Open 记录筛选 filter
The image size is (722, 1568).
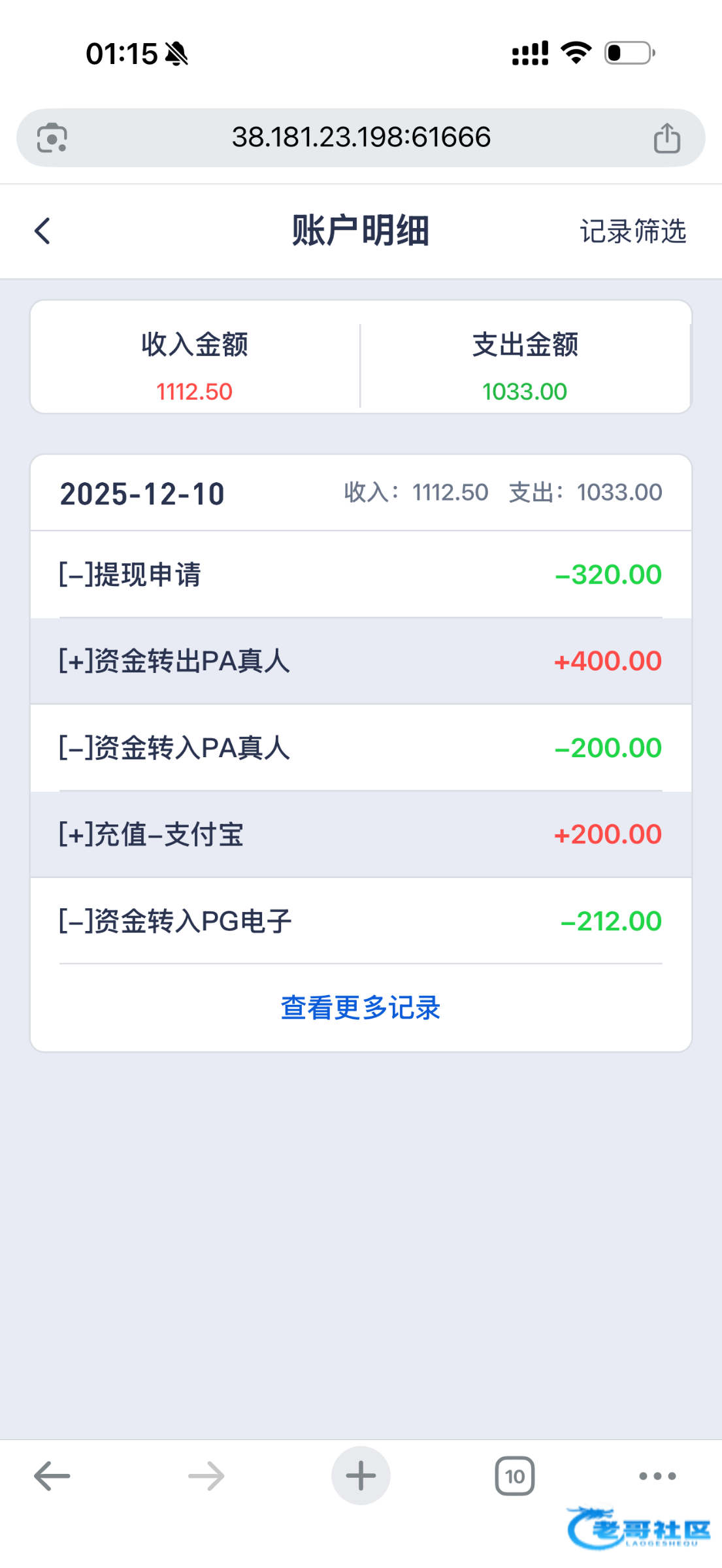[x=632, y=231]
